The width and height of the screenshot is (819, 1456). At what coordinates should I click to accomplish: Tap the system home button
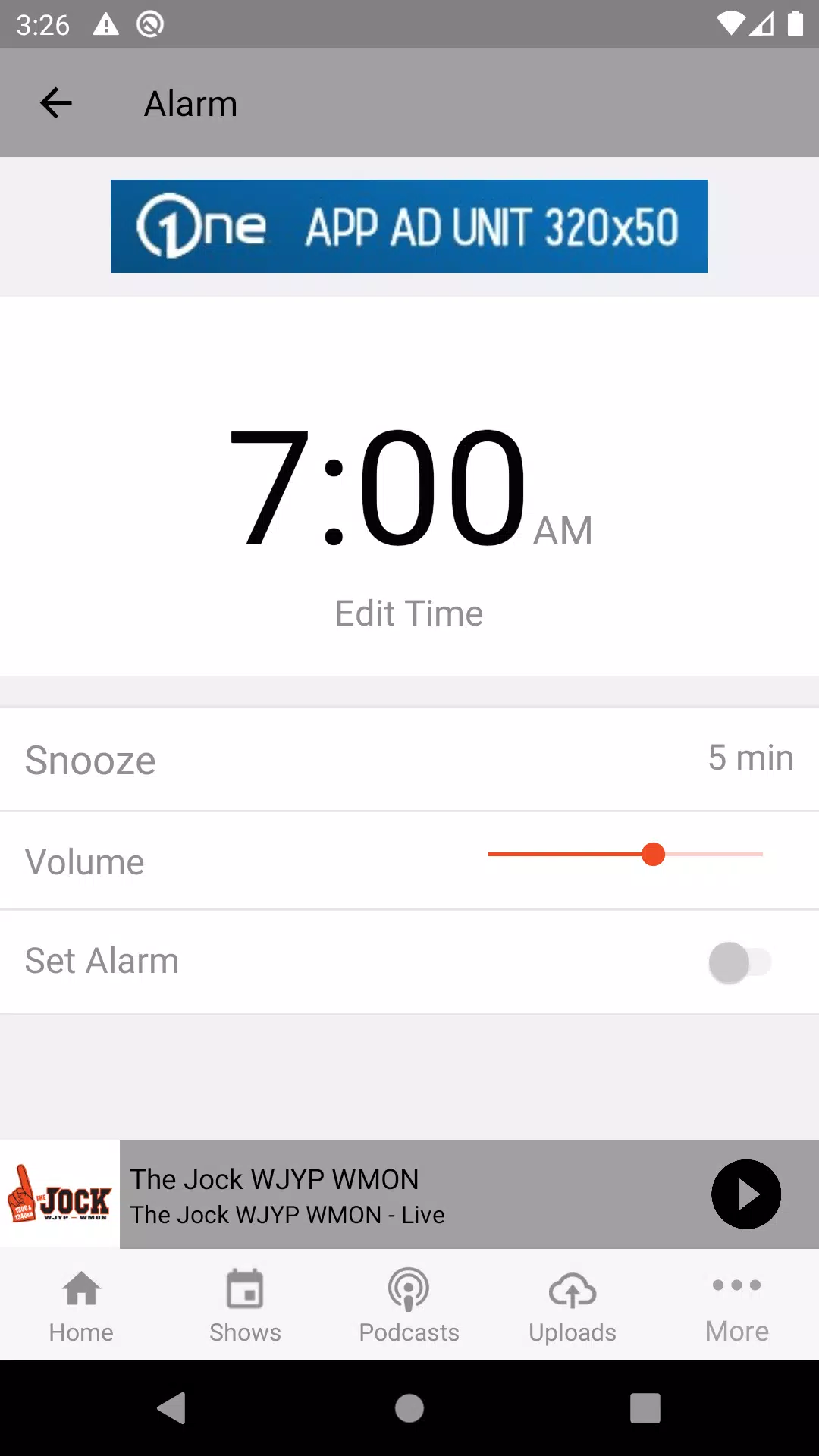point(409,1408)
